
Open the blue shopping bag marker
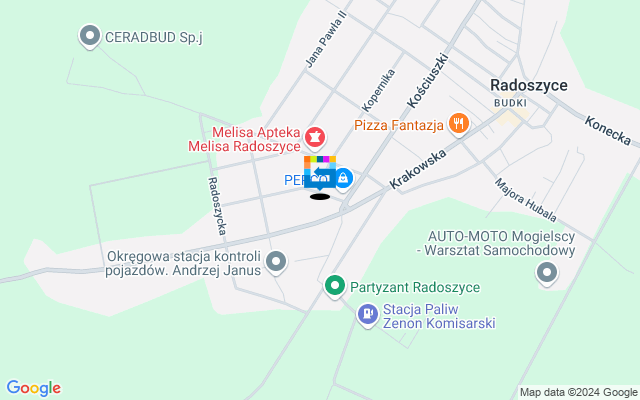343,178
